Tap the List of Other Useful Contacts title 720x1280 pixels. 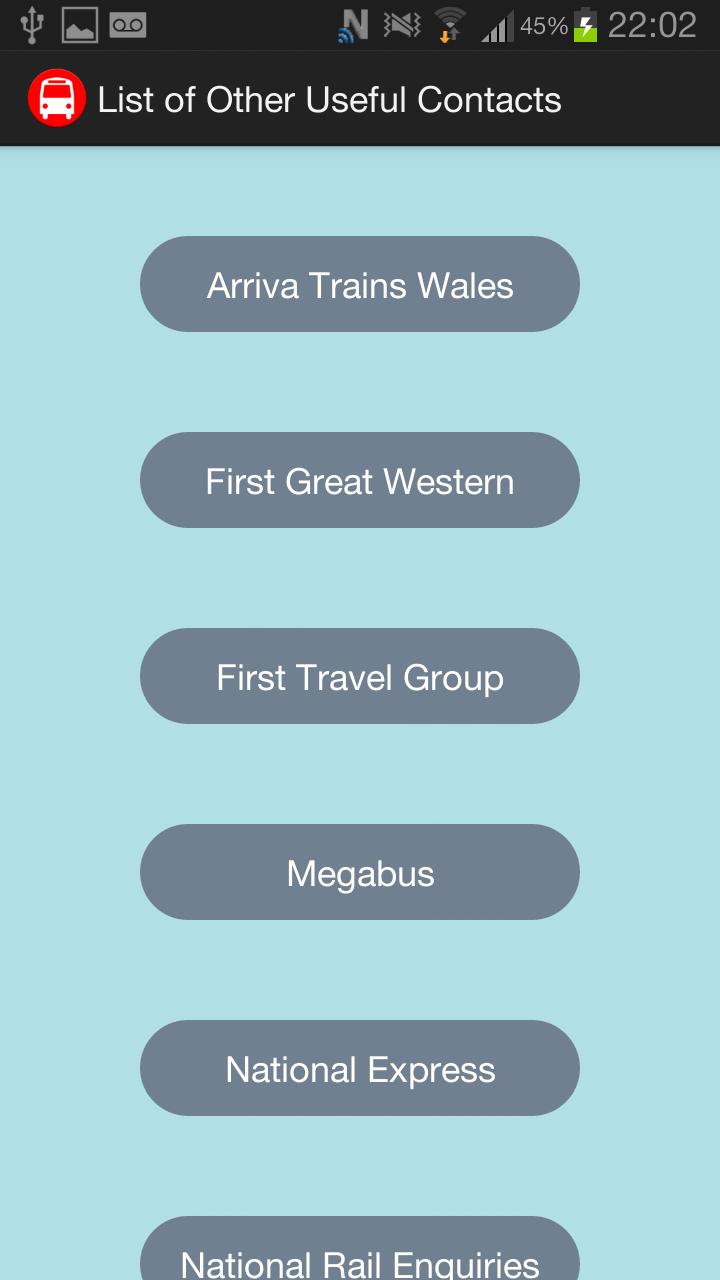coord(328,99)
